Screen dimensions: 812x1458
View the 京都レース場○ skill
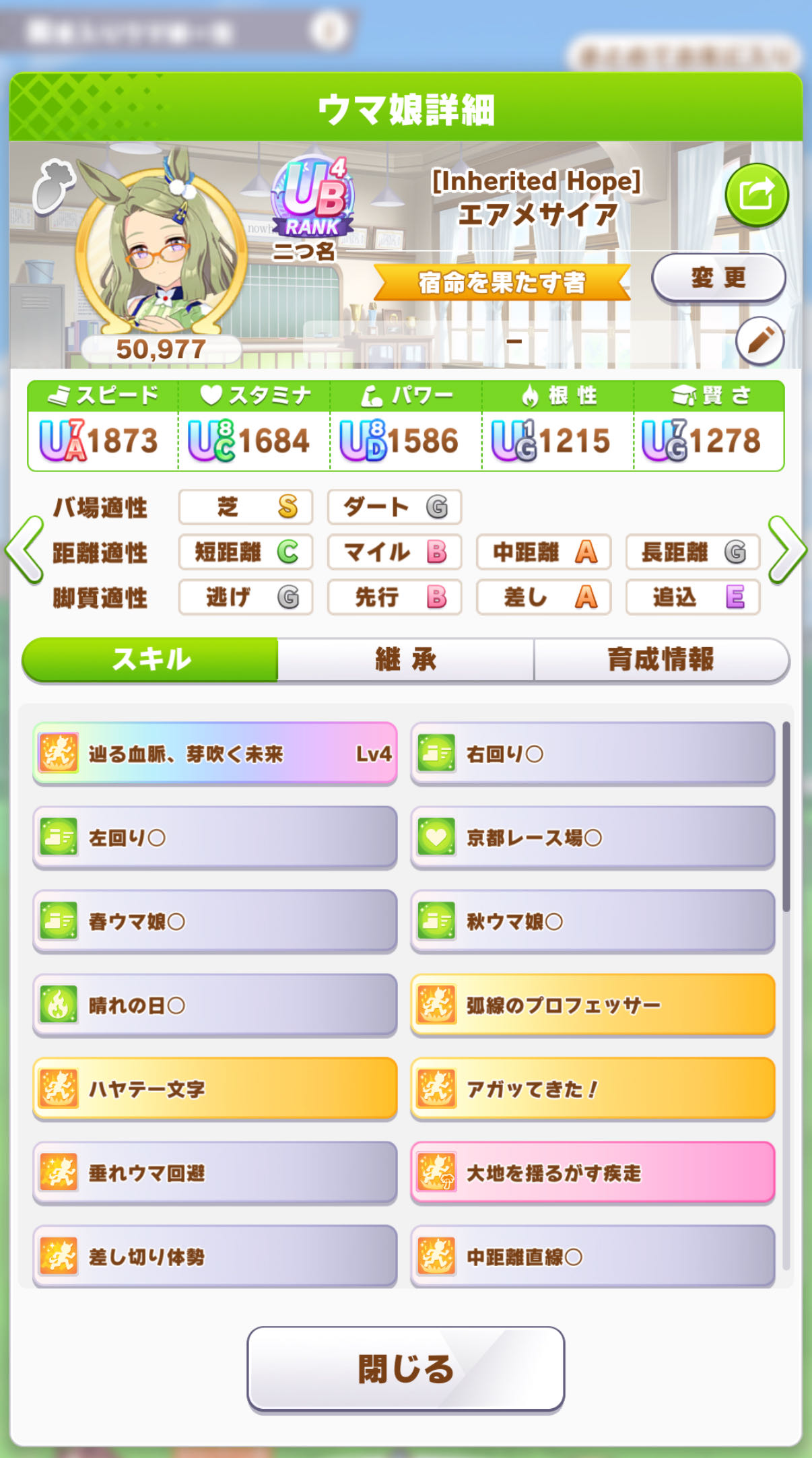pos(593,838)
